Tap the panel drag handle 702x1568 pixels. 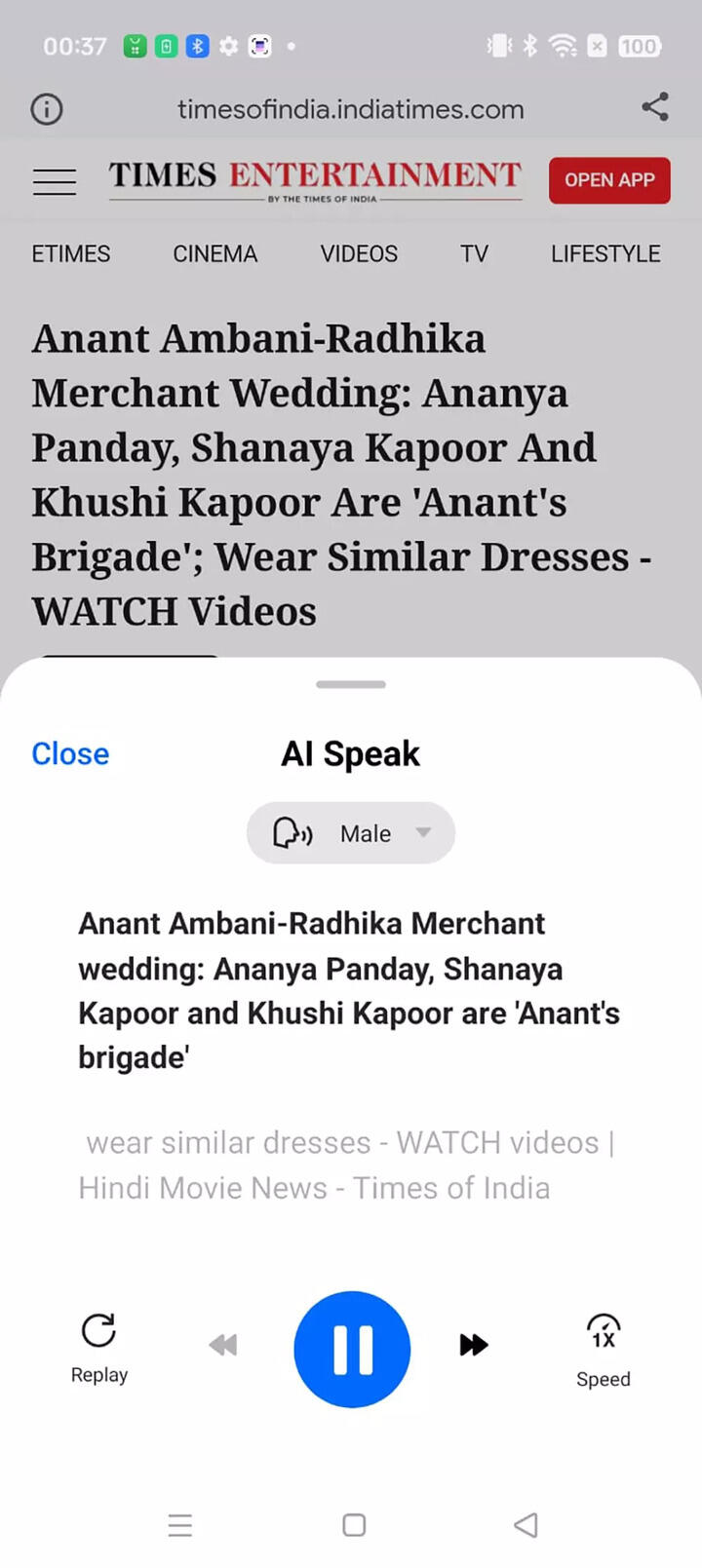click(351, 684)
